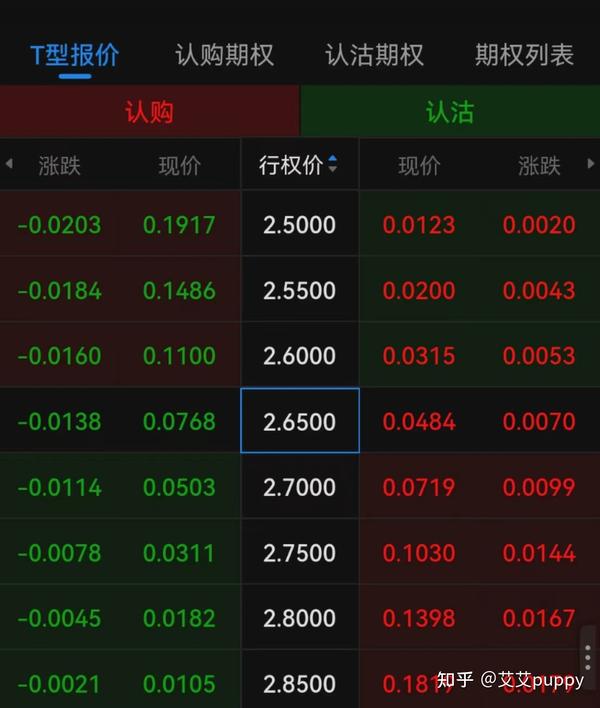Image resolution: width=600 pixels, height=708 pixels.
Task: Select the 2.6000 strike price row
Action: pyautogui.click(x=299, y=356)
